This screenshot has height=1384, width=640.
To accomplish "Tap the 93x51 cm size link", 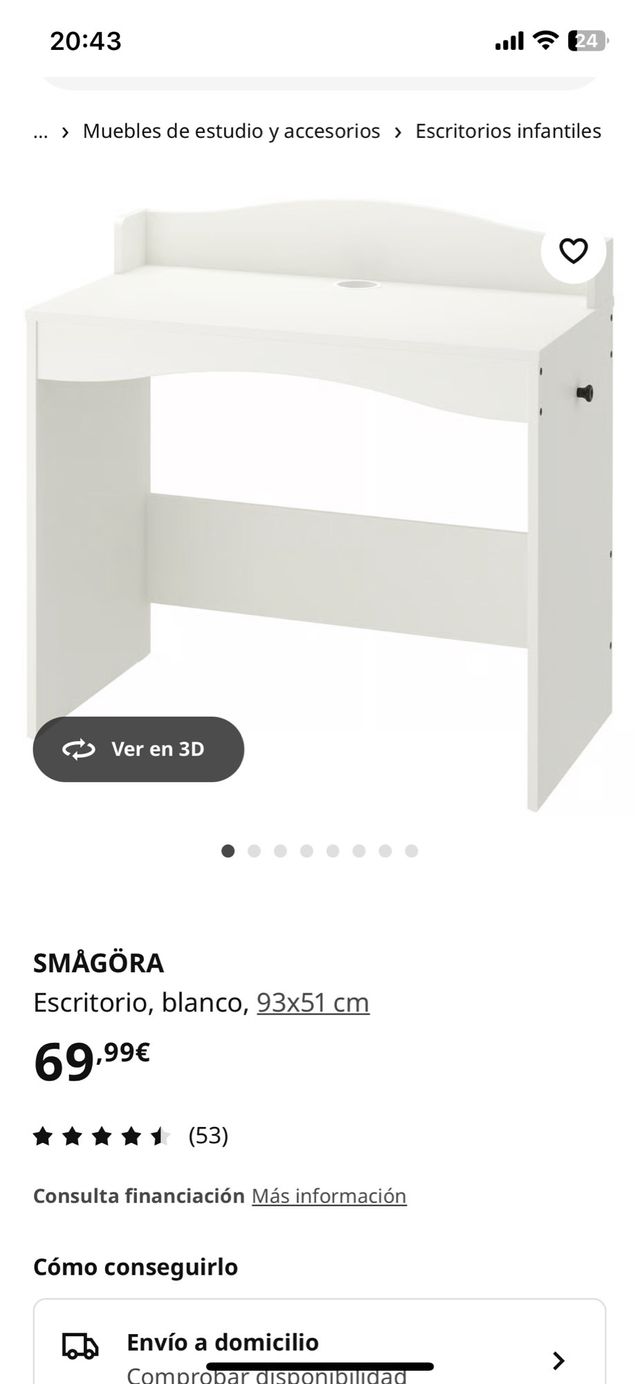I will 313,1002.
